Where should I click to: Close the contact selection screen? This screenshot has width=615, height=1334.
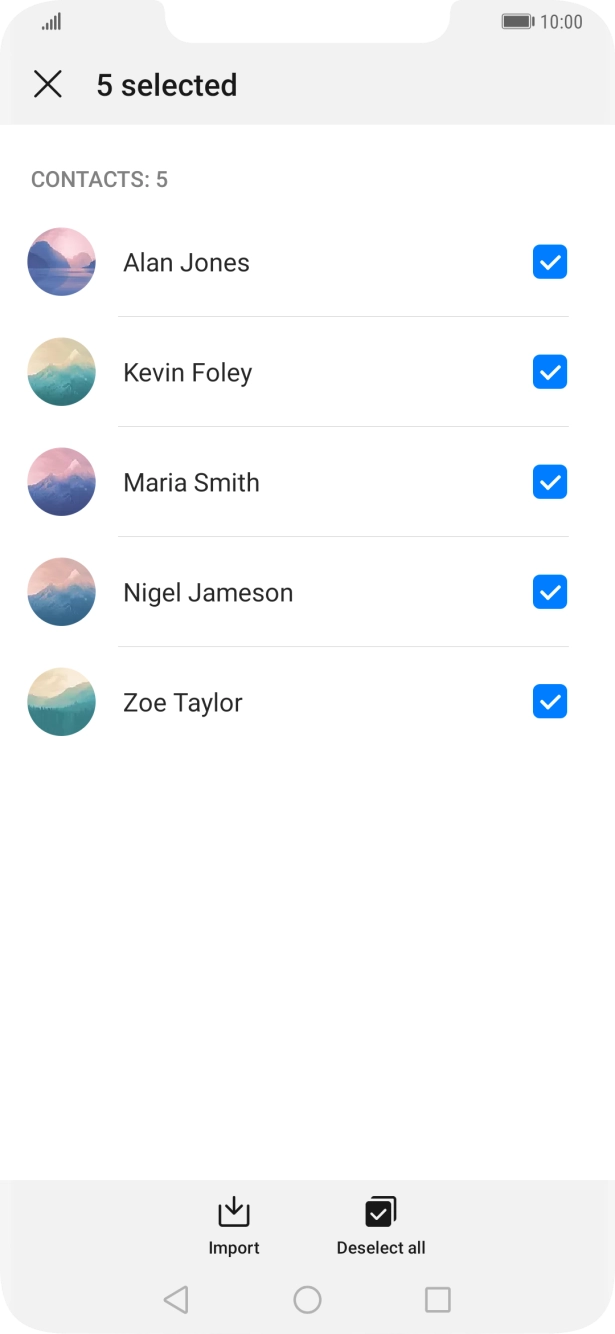click(x=48, y=85)
